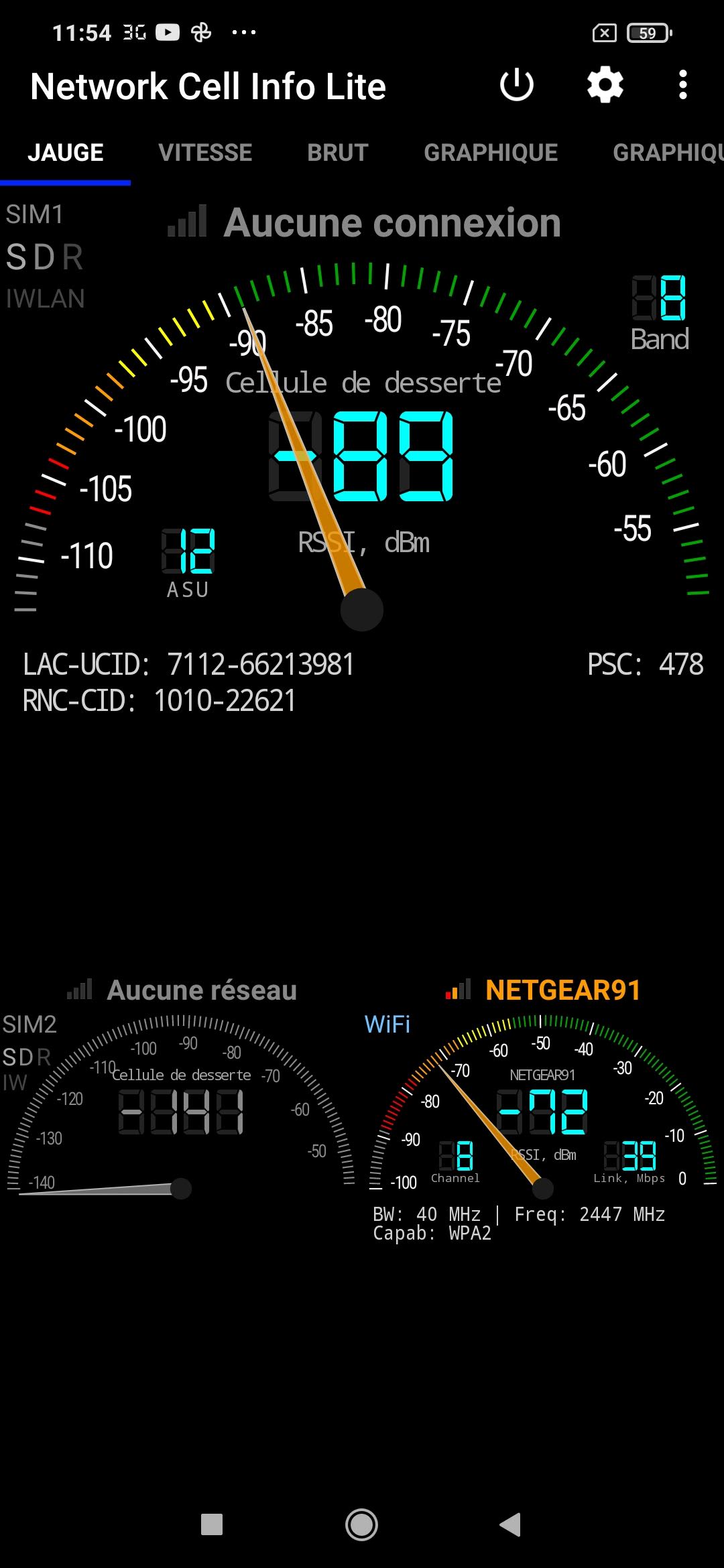Image resolution: width=724 pixels, height=1568 pixels.
Task: Switch to the VITESSE tab
Action: [205, 153]
